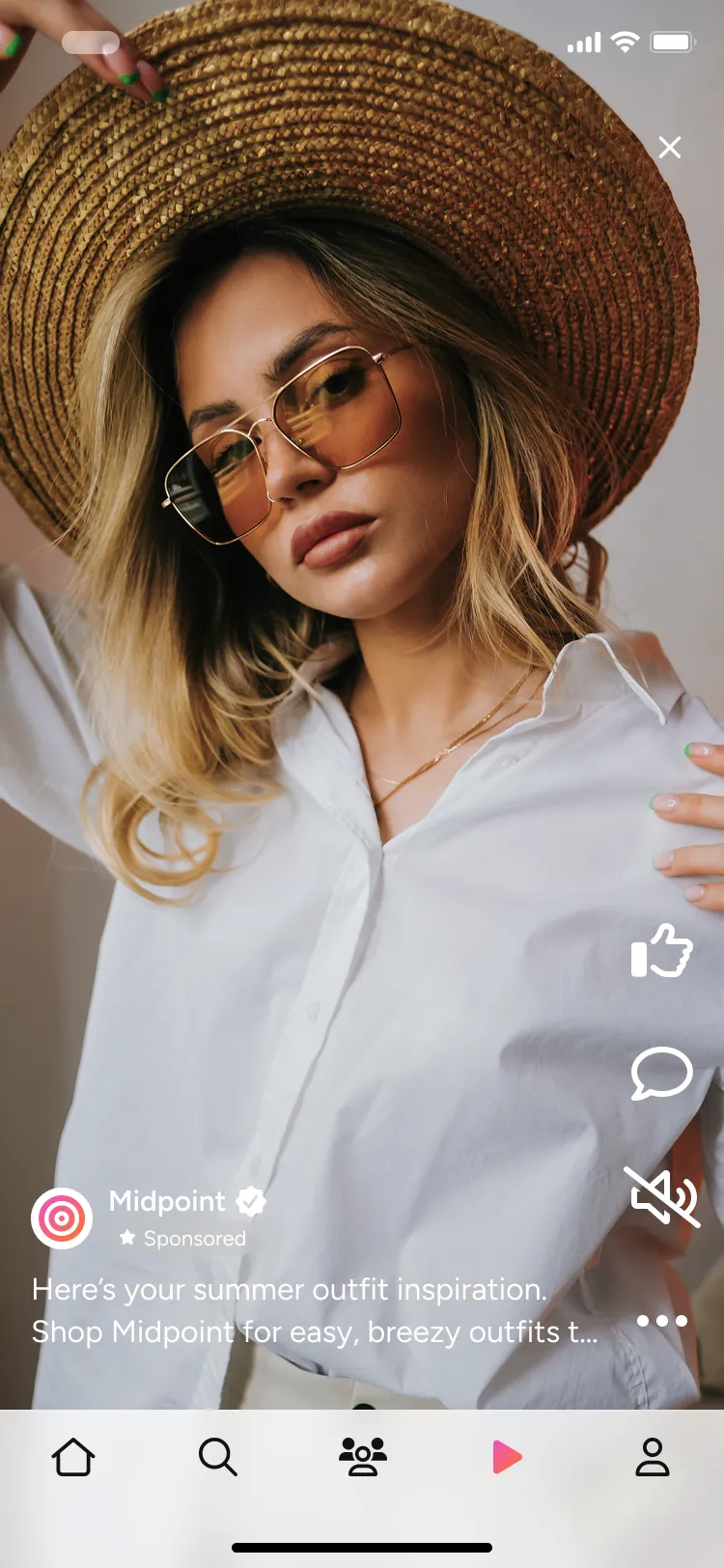Open comments via the speech bubble icon
This screenshot has height=1568, width=724.
point(662,1072)
